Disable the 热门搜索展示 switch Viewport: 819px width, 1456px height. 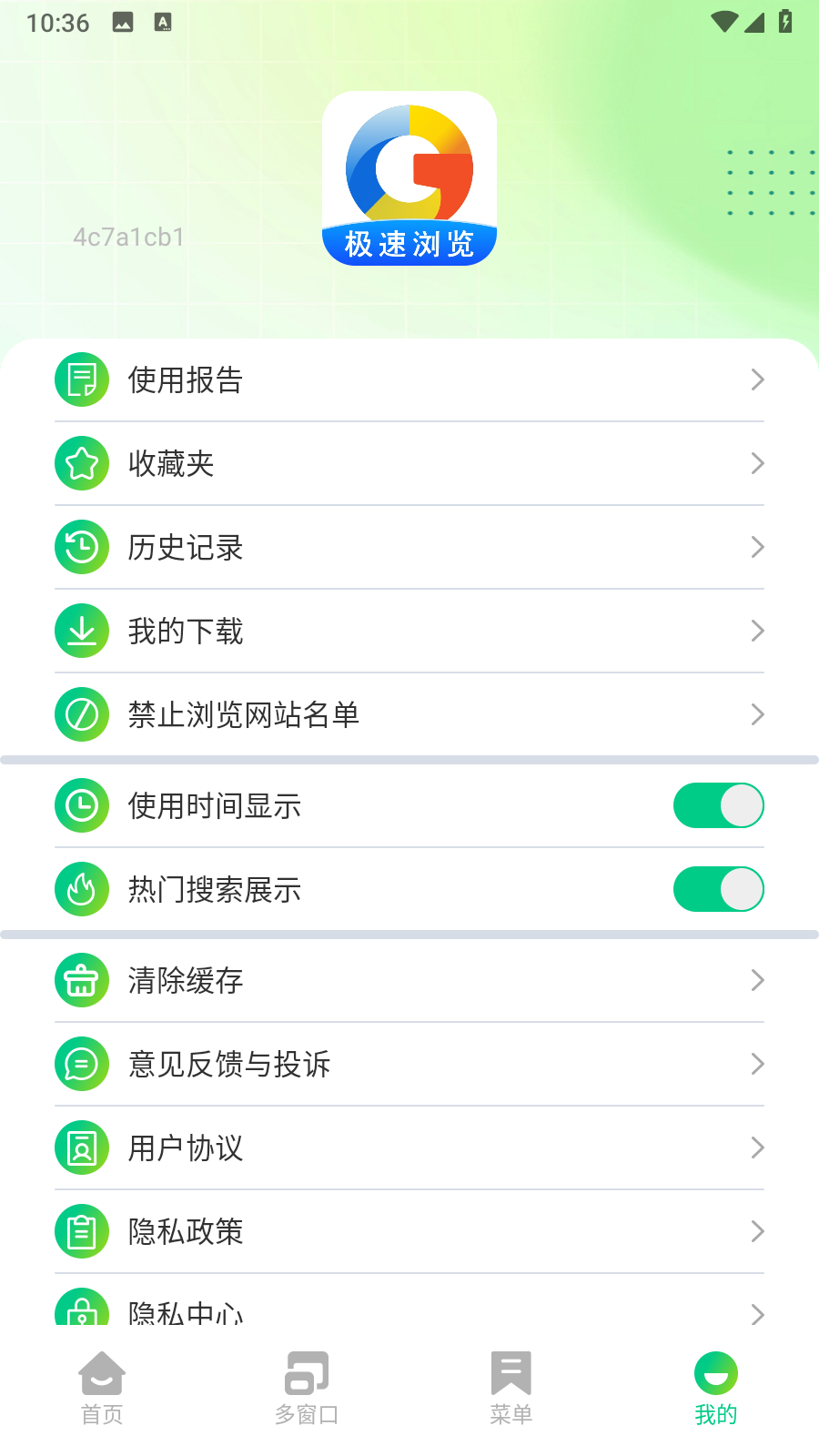coord(718,889)
